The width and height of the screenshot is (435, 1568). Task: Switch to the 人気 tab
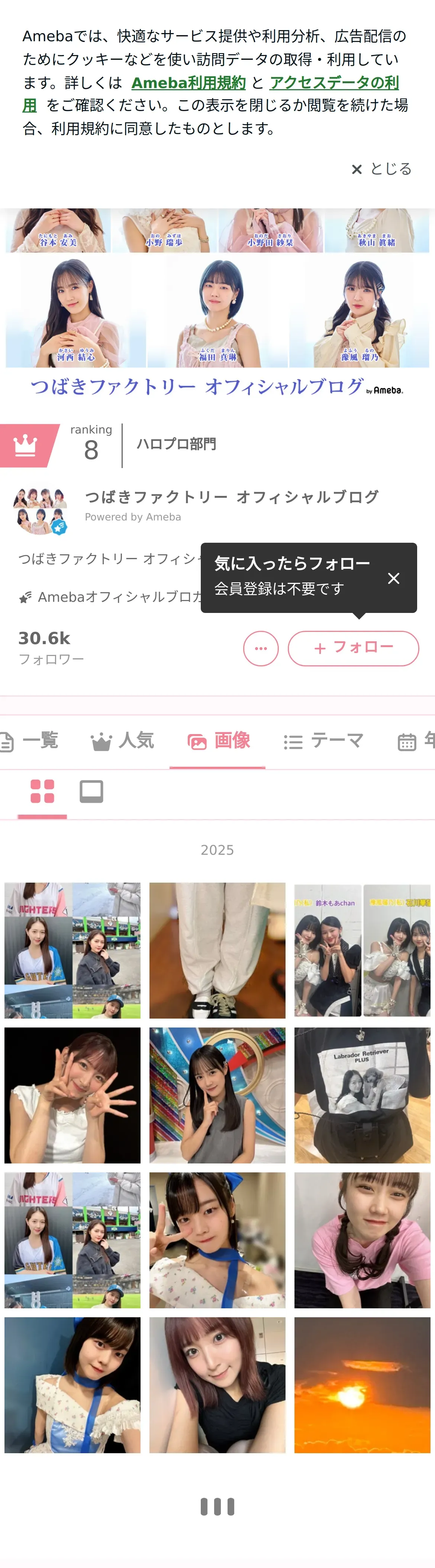coord(122,741)
